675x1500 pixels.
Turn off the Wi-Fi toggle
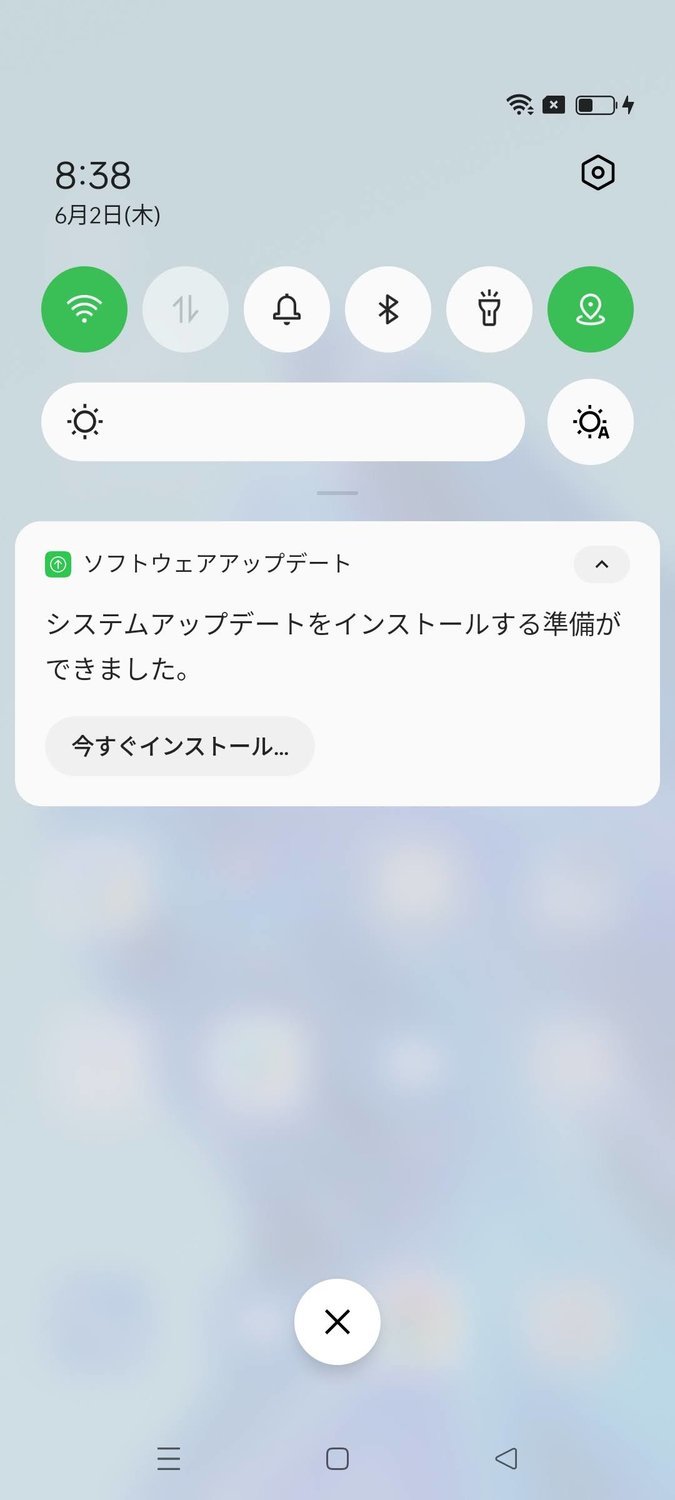coord(84,309)
